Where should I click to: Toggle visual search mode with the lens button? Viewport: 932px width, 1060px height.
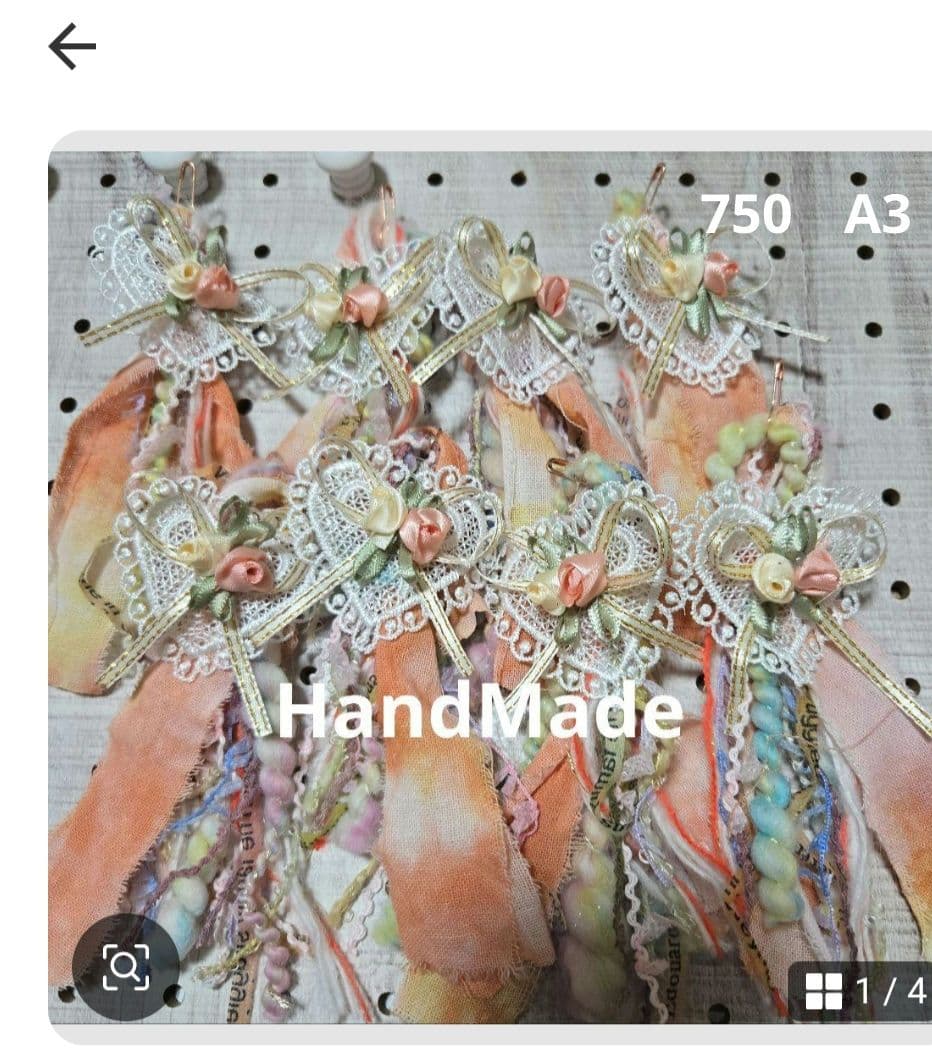[125, 968]
